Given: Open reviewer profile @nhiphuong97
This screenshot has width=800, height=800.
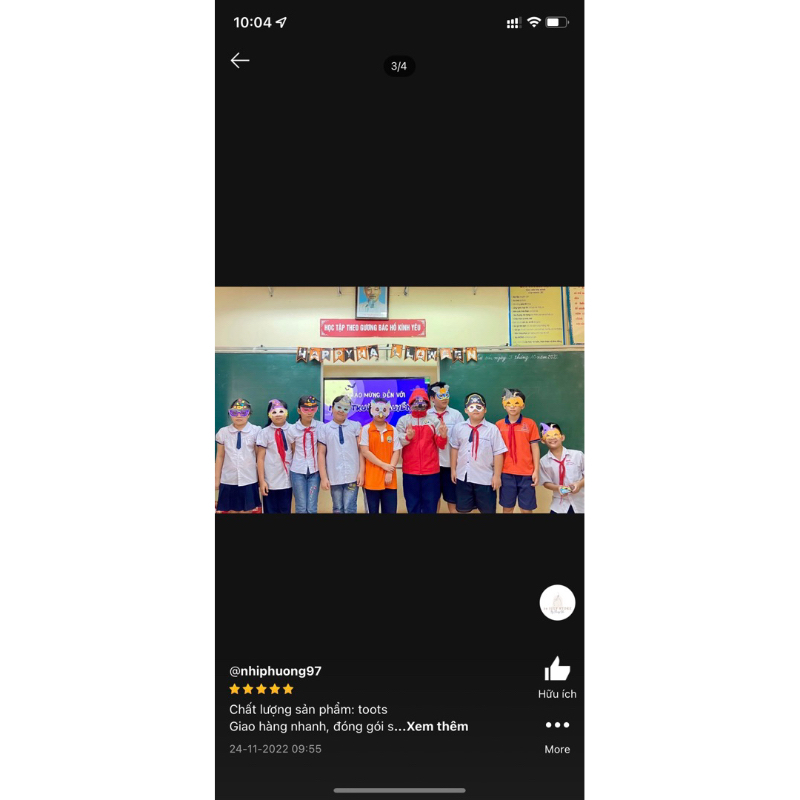Looking at the screenshot, I should point(275,671).
